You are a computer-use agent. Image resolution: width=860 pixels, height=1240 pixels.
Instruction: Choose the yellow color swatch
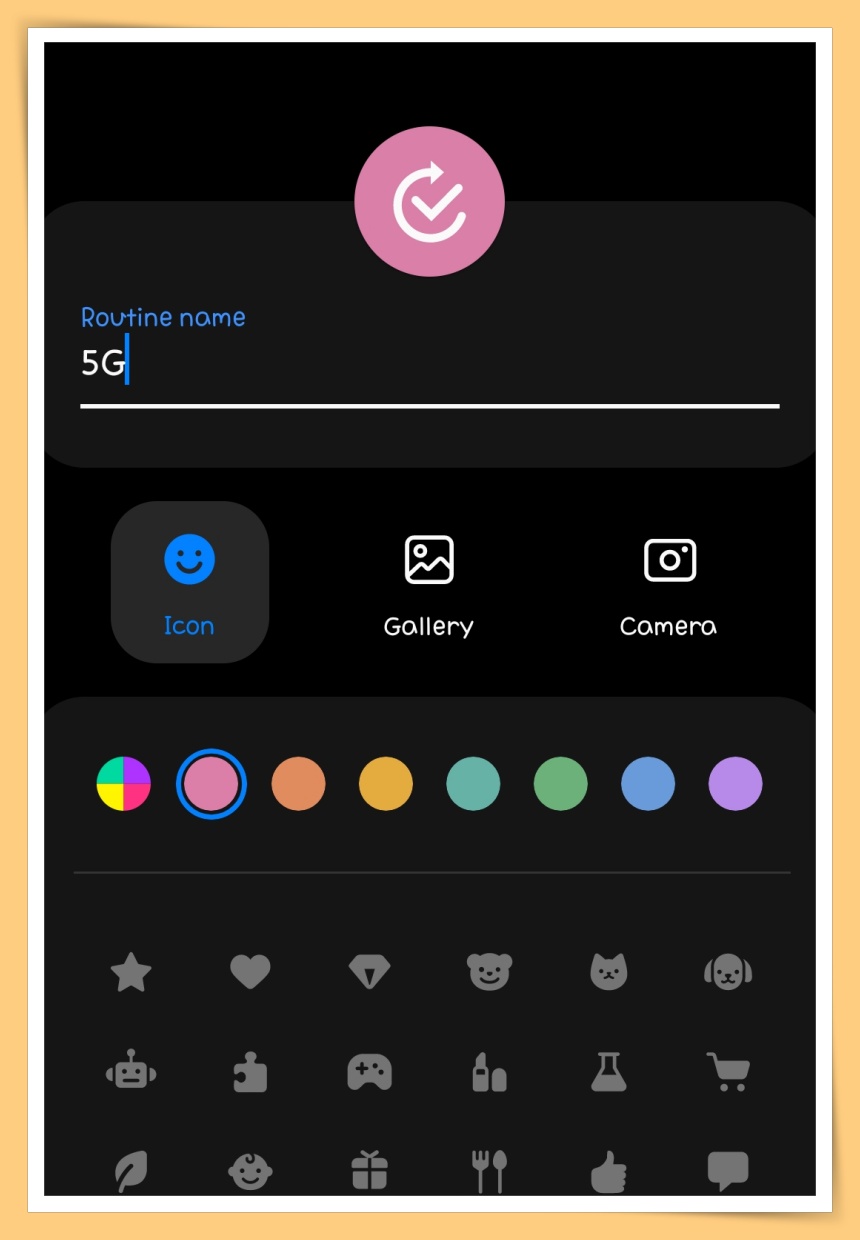pos(386,783)
